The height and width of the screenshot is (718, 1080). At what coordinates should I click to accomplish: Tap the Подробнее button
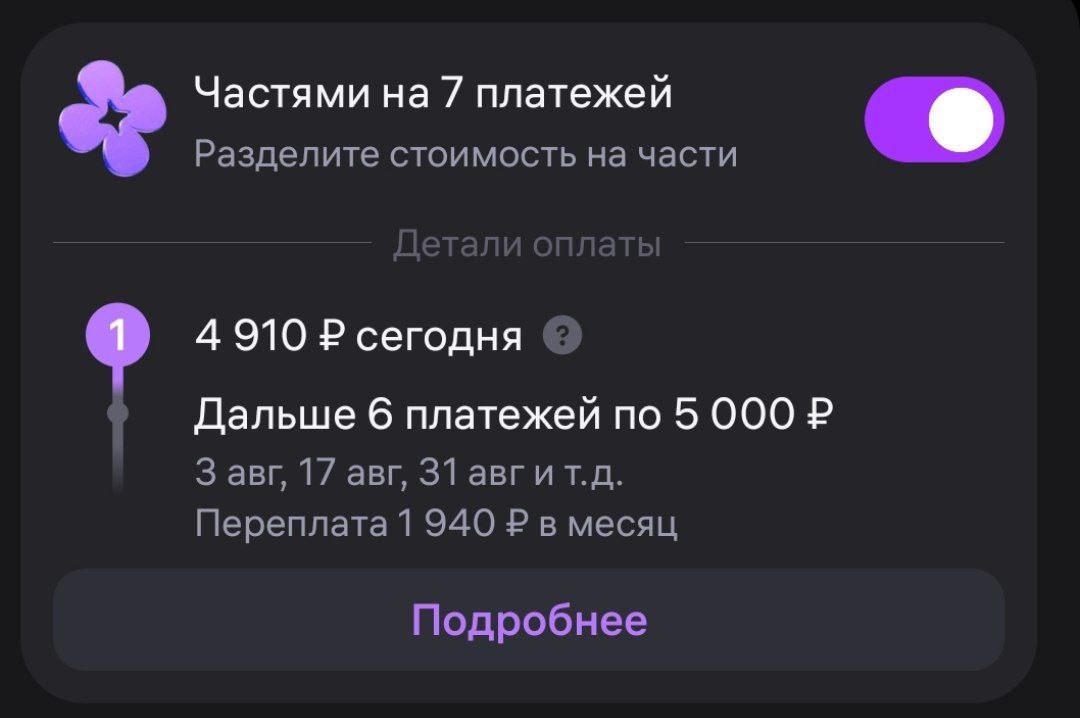(x=528, y=620)
